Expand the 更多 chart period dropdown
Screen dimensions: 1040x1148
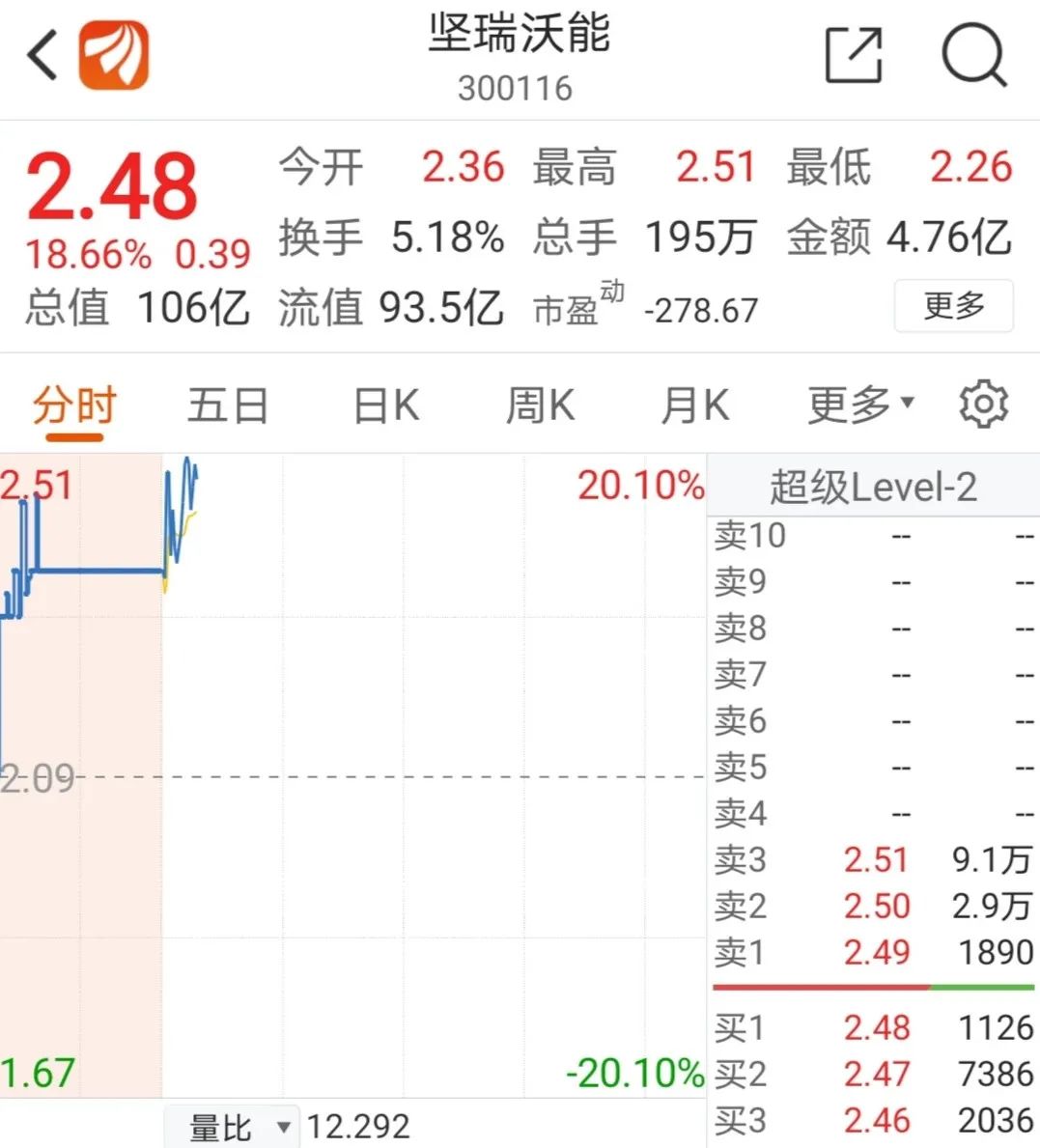(x=859, y=406)
